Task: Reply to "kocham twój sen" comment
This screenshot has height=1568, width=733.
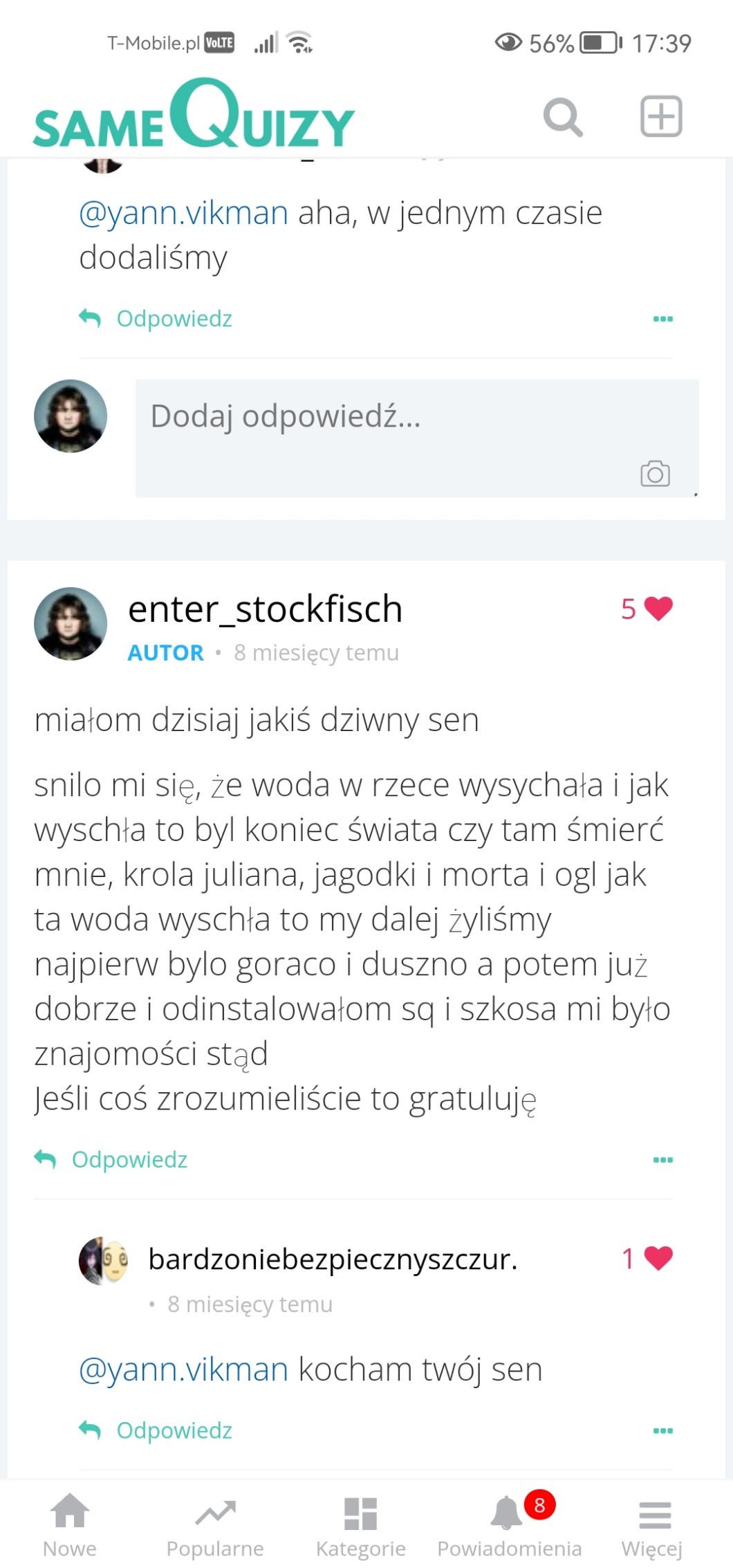Action: click(156, 1430)
